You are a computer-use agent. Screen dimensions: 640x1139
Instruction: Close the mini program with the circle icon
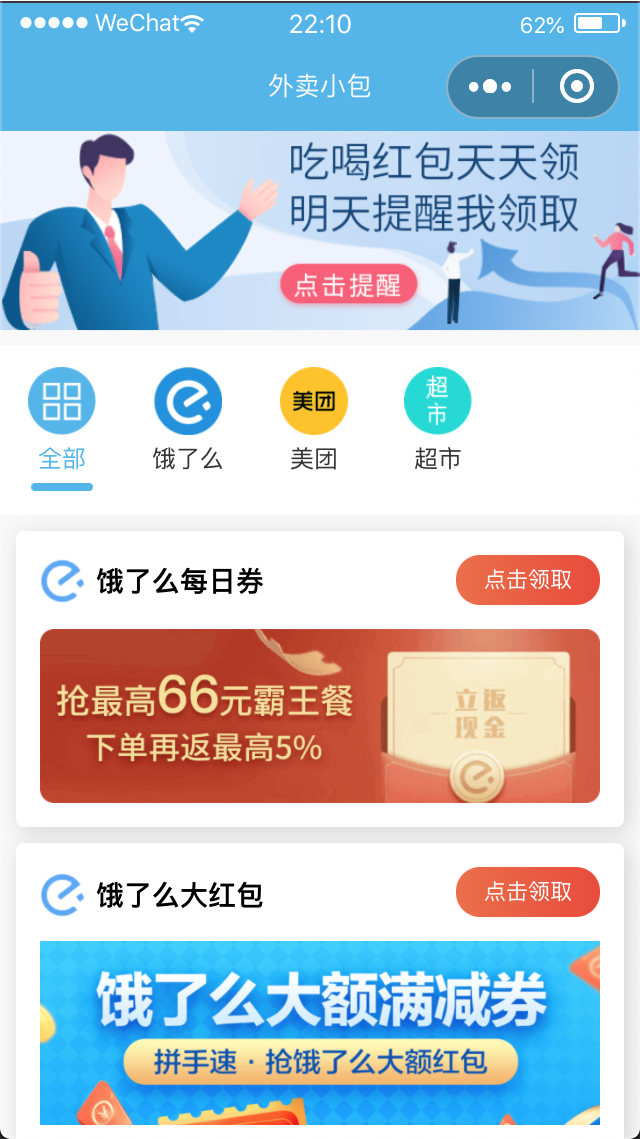577,87
